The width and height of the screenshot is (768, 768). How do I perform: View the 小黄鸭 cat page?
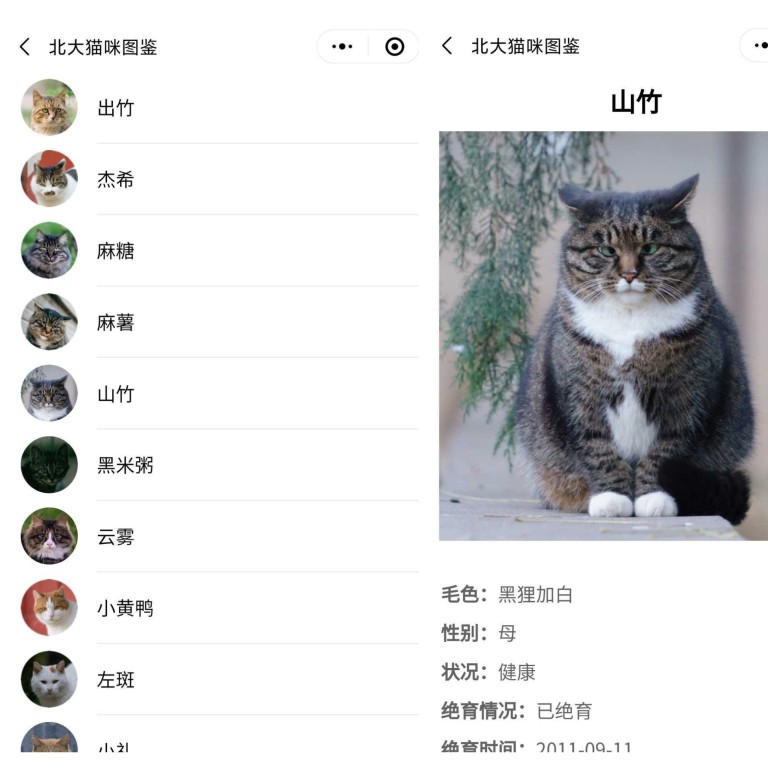coord(125,608)
